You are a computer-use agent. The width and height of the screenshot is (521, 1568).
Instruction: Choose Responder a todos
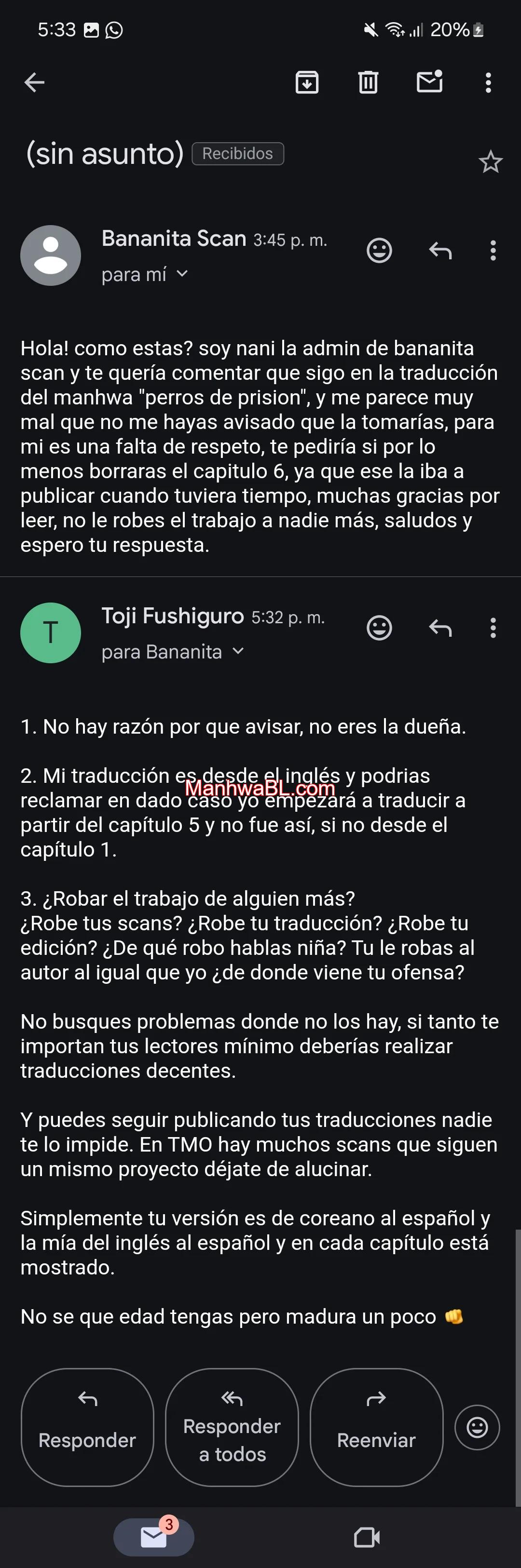click(x=232, y=1427)
